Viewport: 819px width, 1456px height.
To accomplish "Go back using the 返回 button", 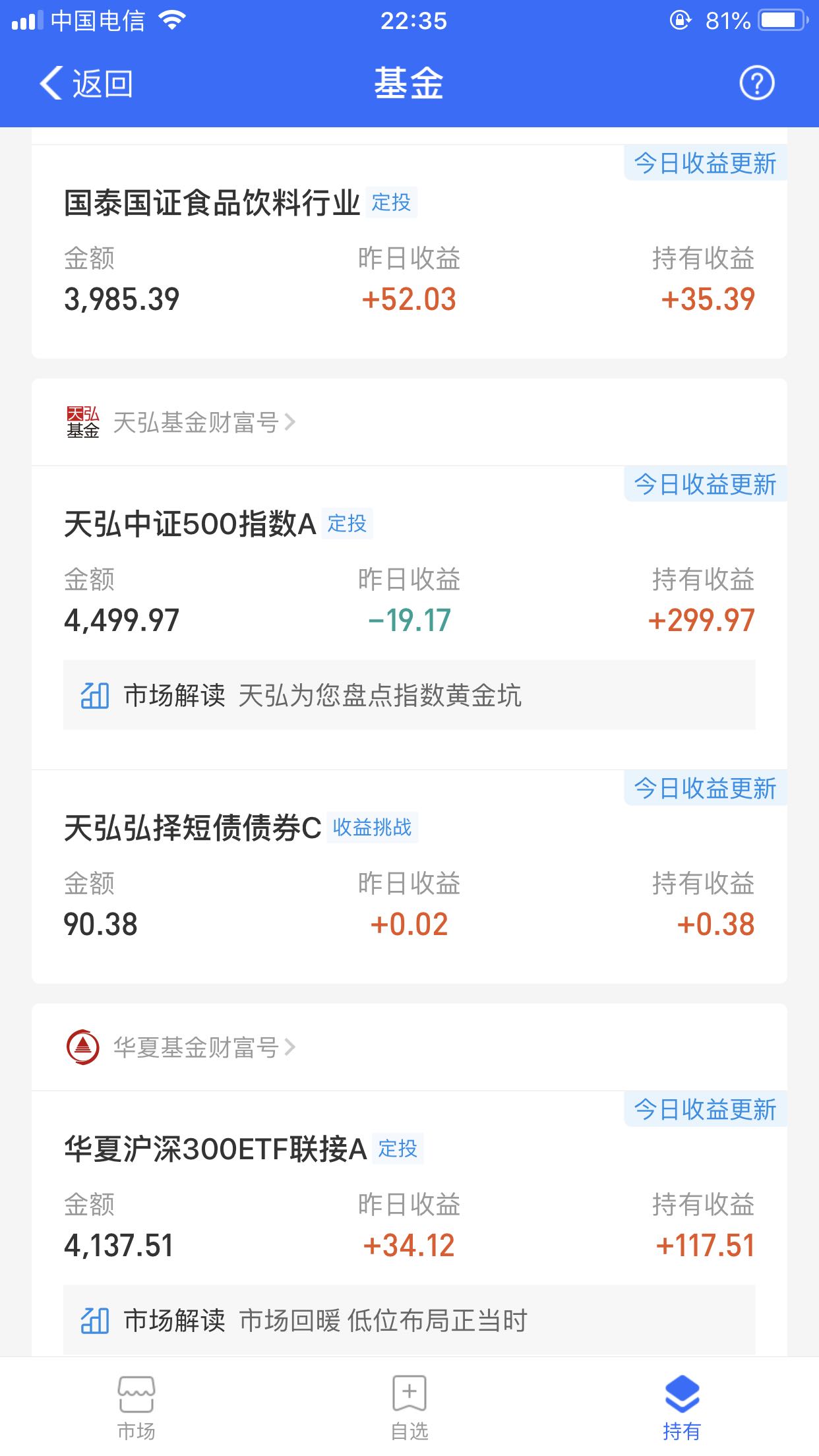I will (86, 84).
